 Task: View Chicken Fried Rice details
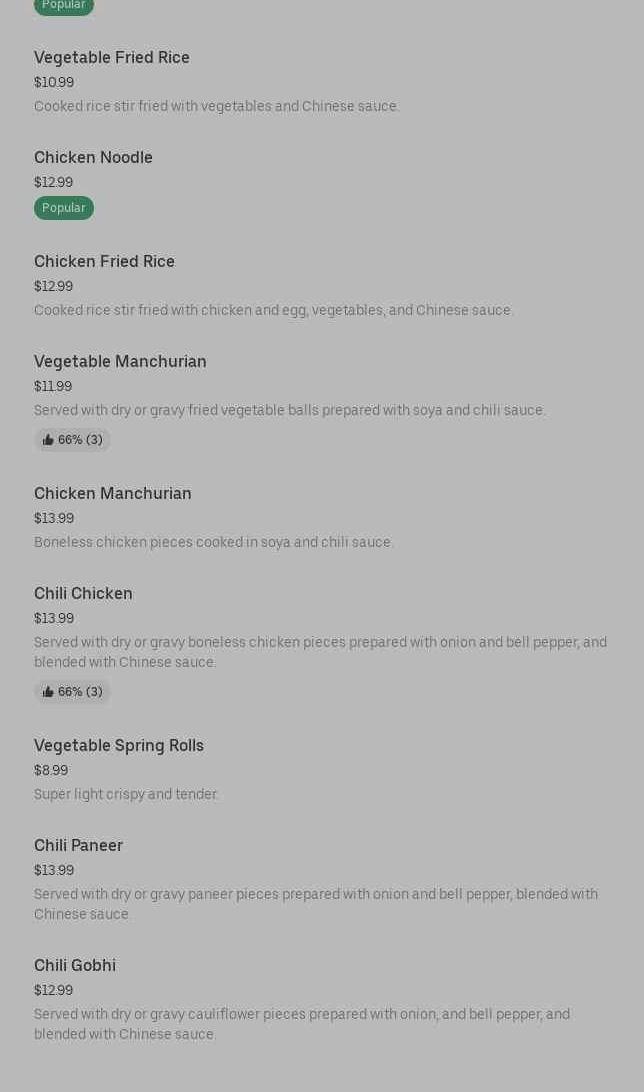coord(104,262)
